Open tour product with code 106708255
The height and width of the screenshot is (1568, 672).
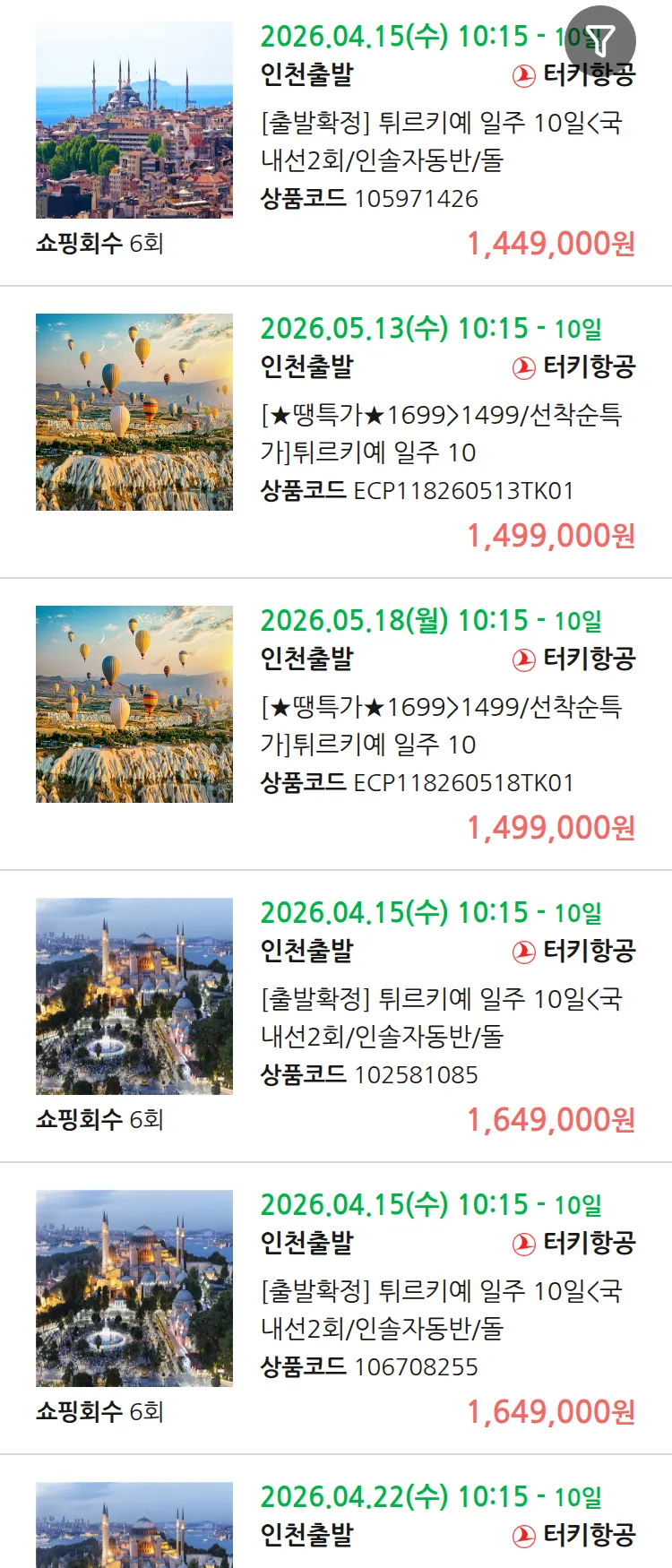coord(441,1309)
